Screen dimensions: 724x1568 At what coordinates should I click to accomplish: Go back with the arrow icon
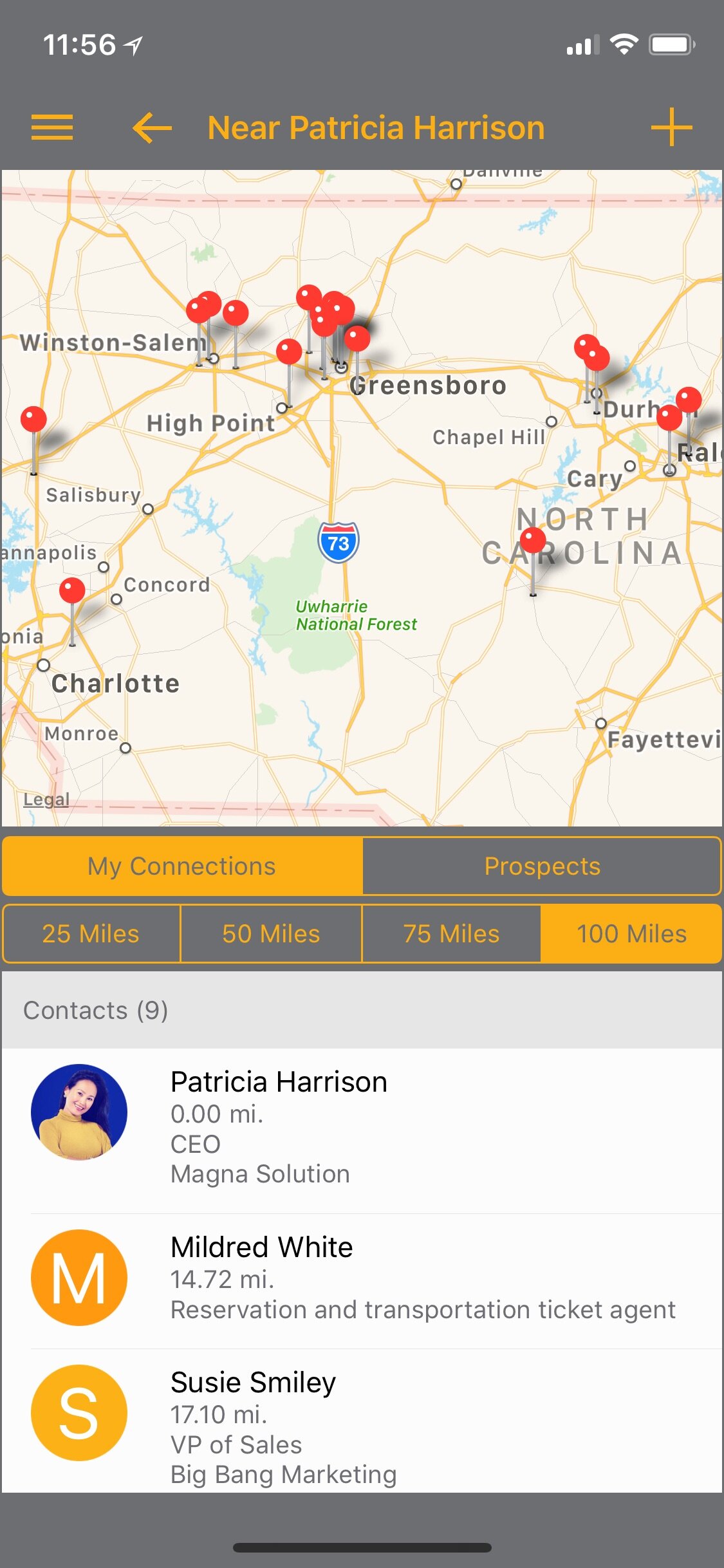(152, 127)
